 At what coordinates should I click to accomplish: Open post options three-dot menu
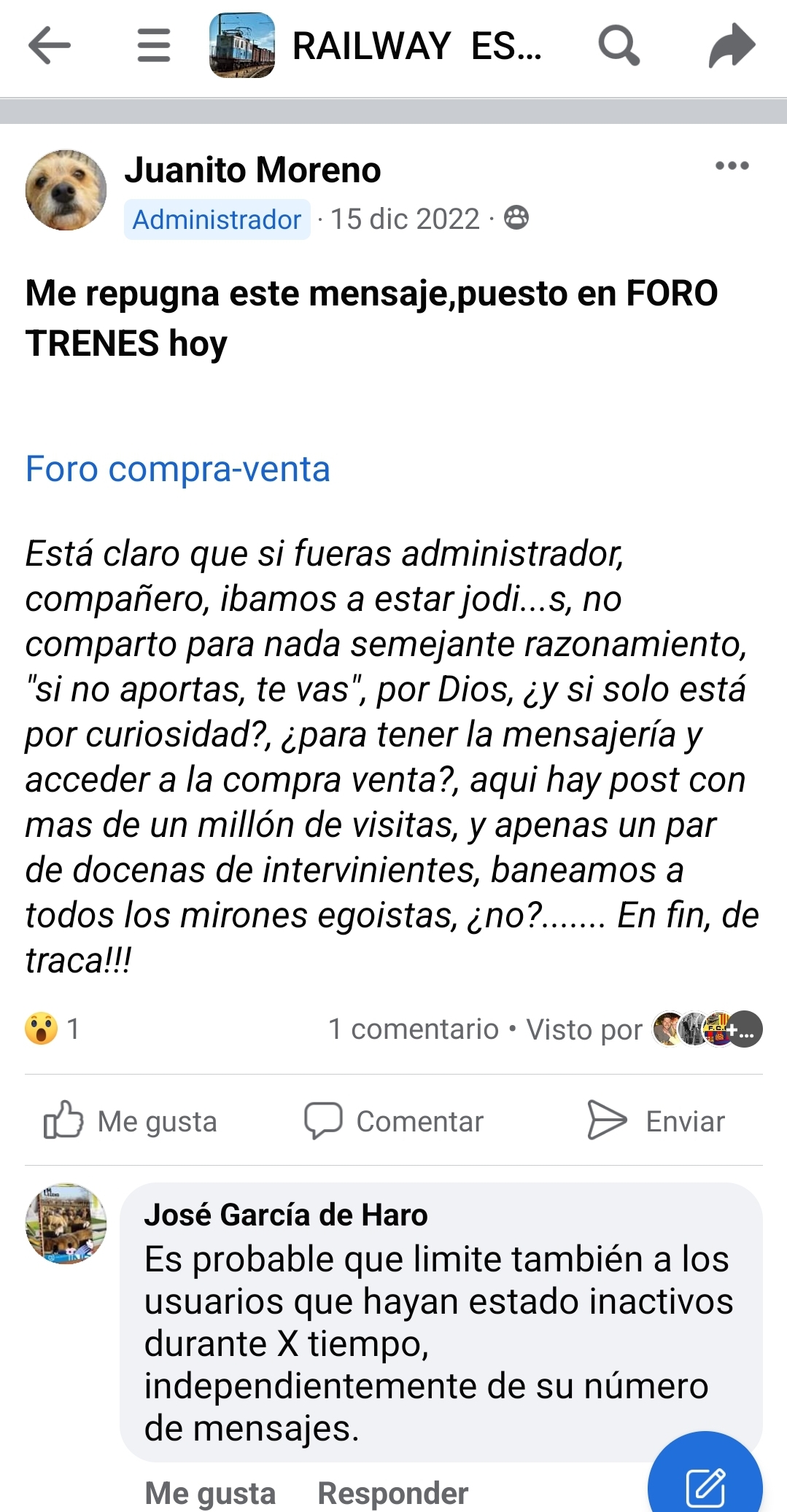point(732,165)
